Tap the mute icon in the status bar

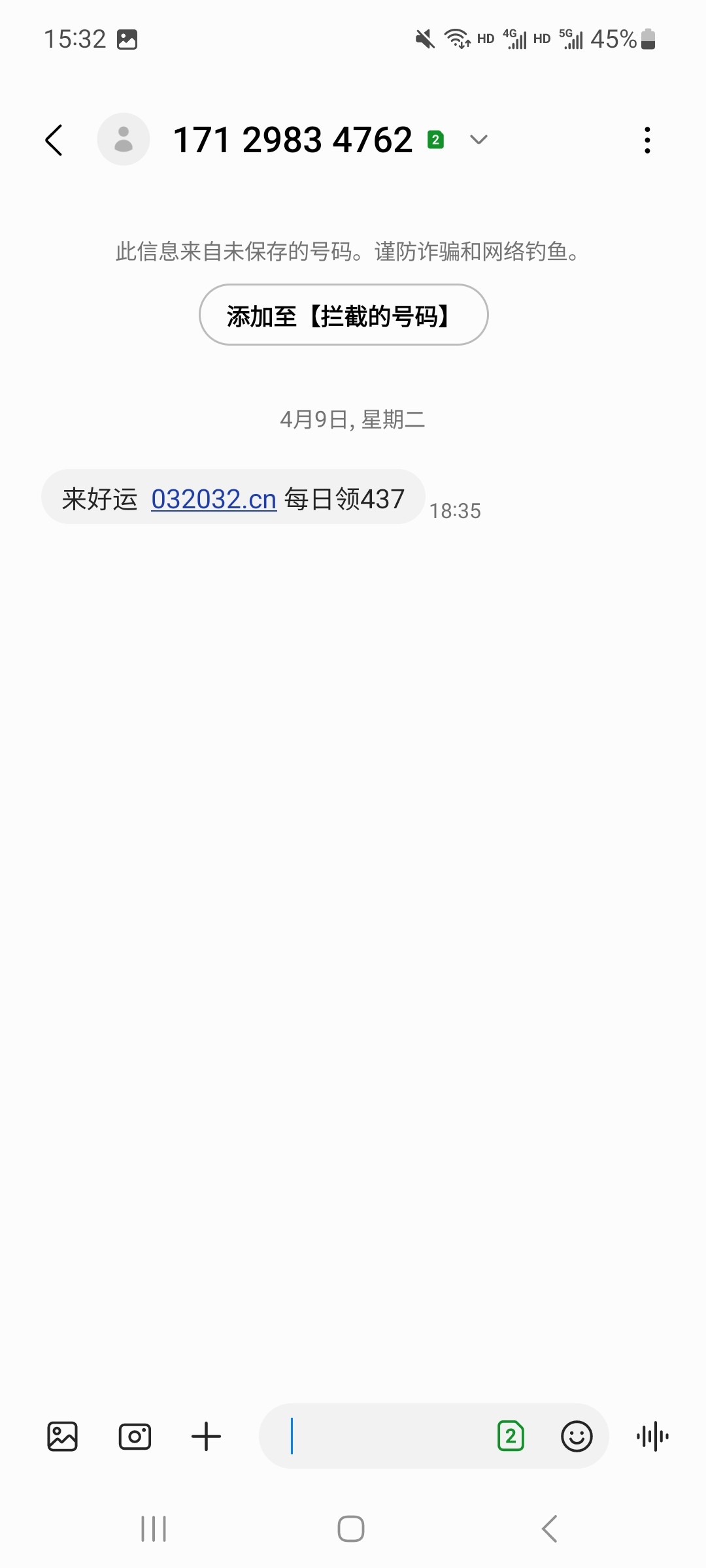tap(424, 40)
